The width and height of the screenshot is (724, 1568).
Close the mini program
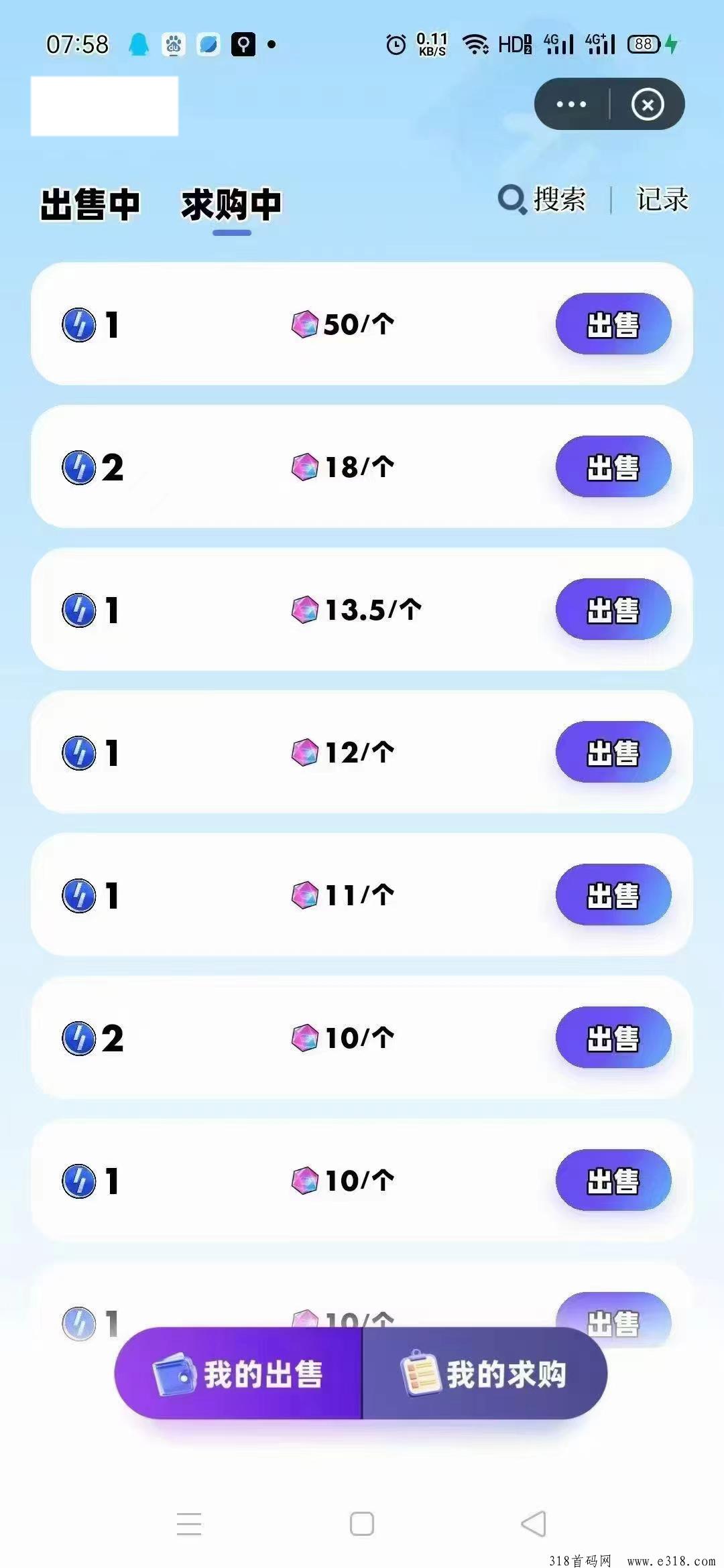click(x=647, y=105)
